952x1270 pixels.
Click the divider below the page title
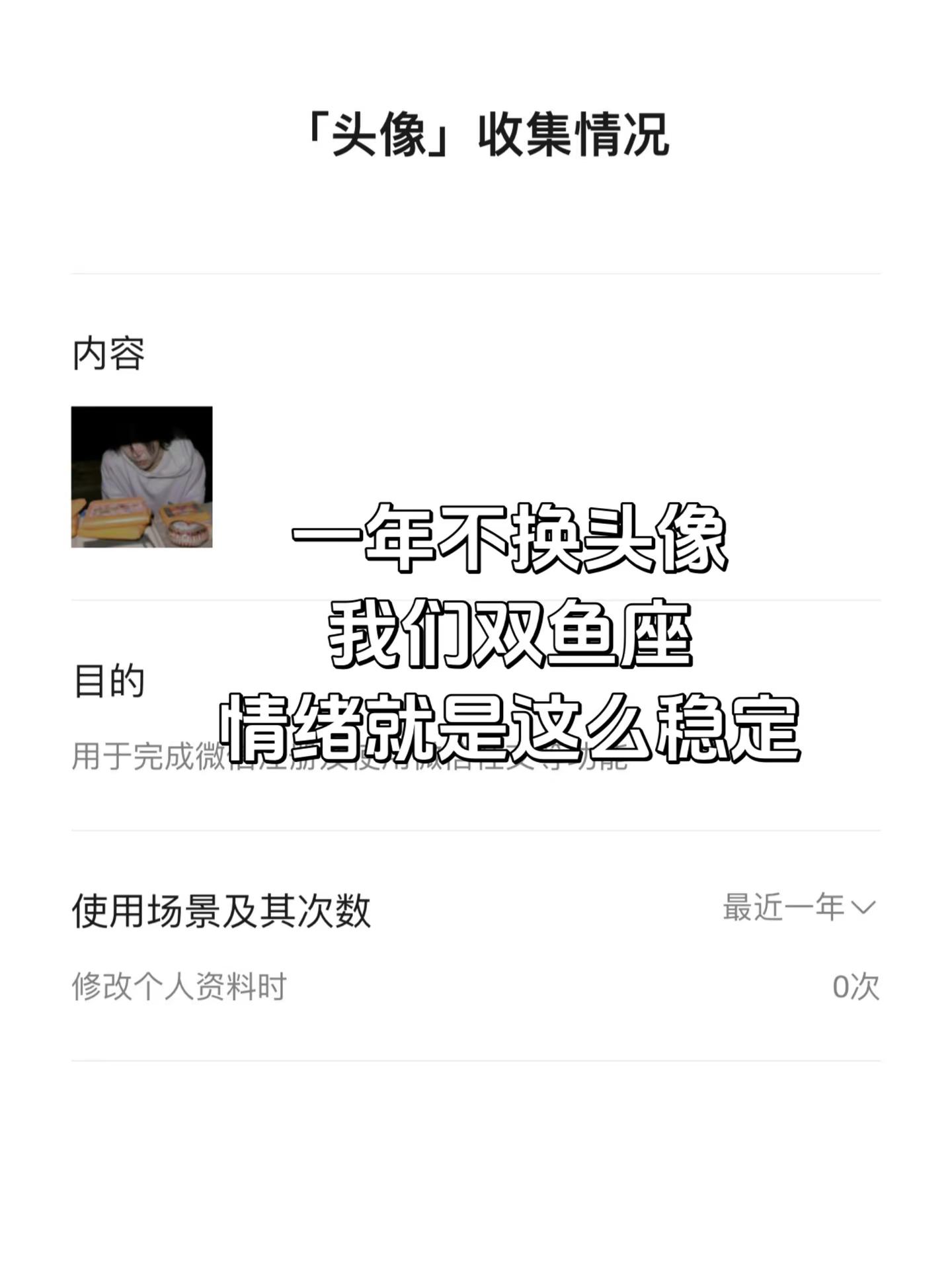[475, 271]
